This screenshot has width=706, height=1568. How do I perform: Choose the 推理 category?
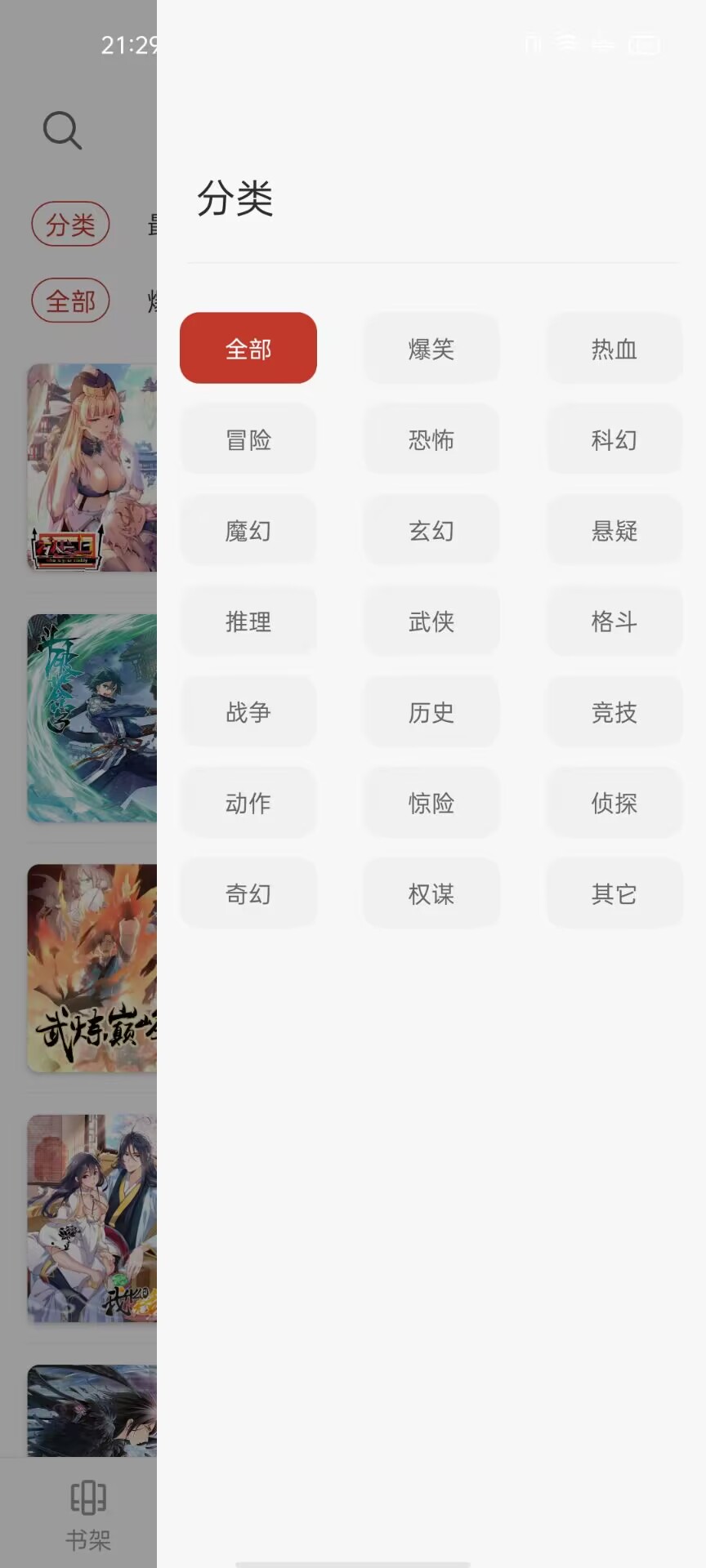(248, 621)
